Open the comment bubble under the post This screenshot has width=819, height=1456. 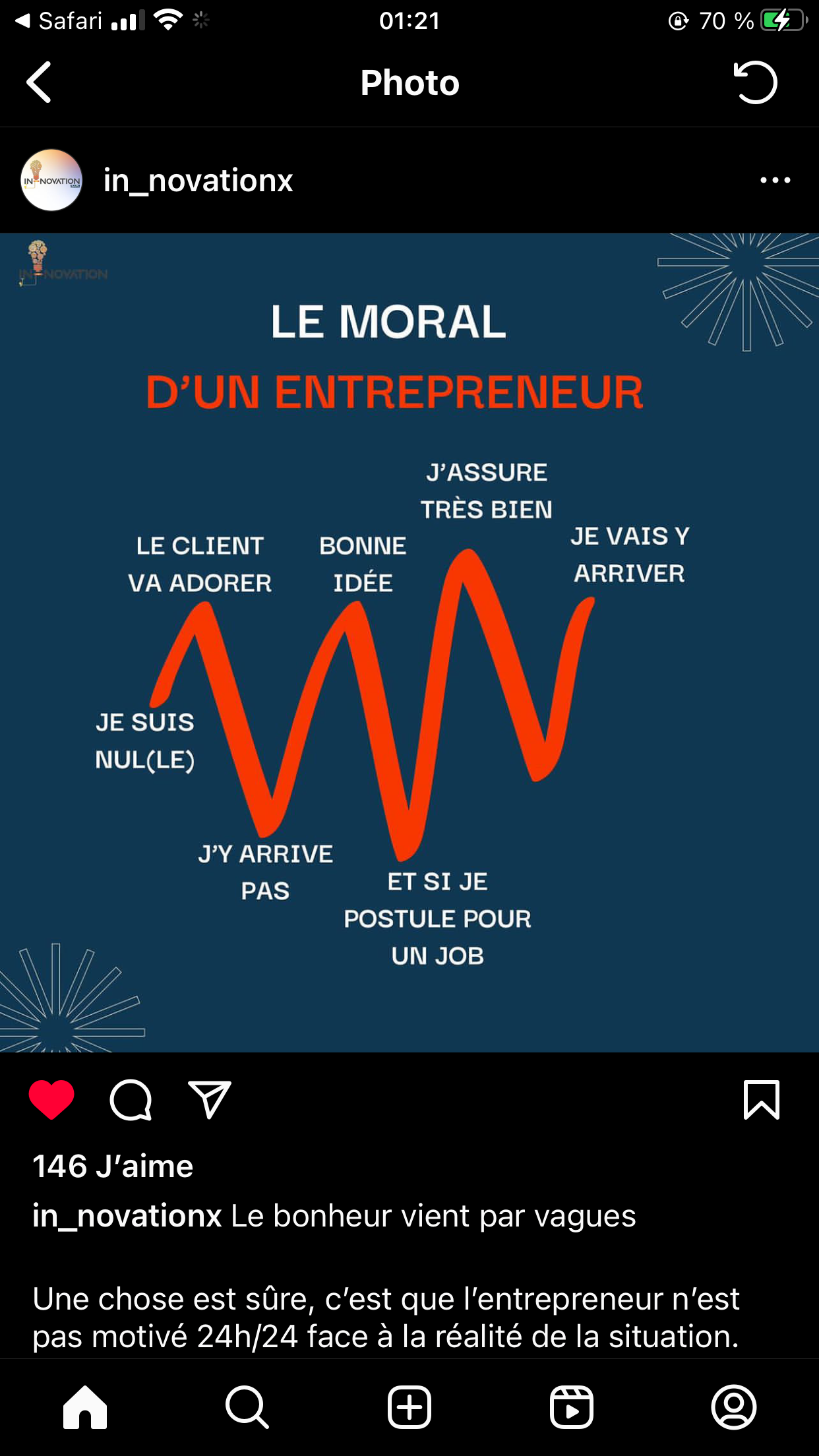pyautogui.click(x=131, y=1100)
